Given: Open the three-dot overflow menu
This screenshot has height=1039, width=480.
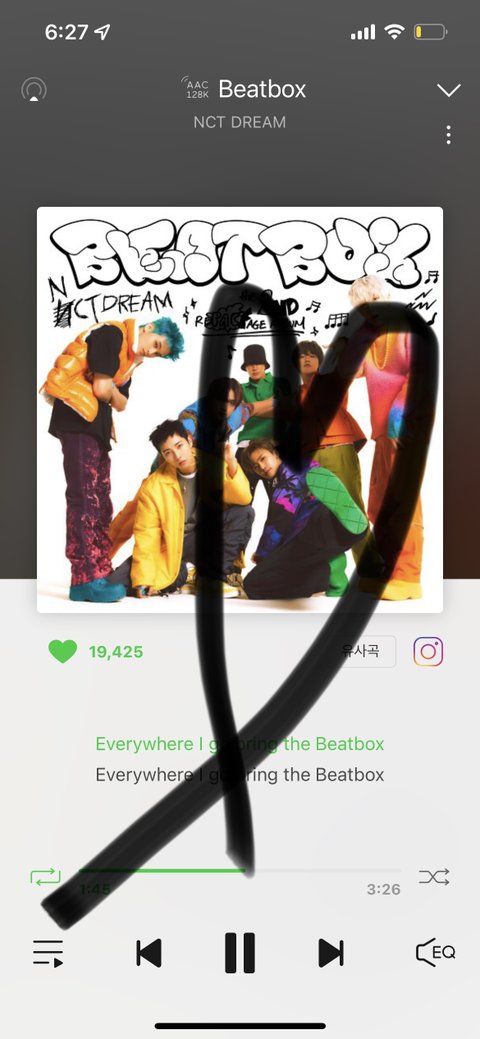Looking at the screenshot, I should (449, 135).
